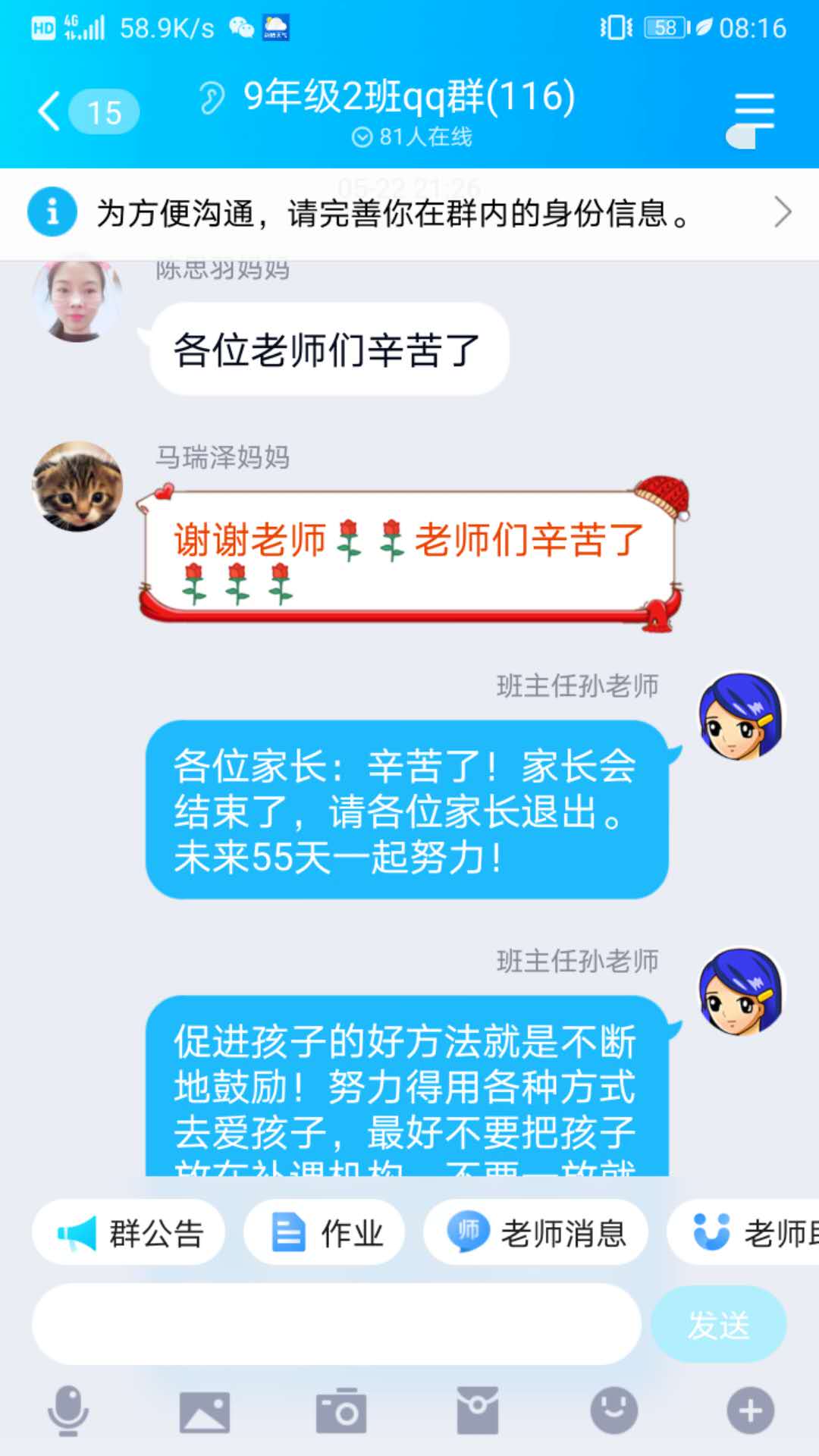
Task: Open more options with the plus icon
Action: (x=750, y=1411)
